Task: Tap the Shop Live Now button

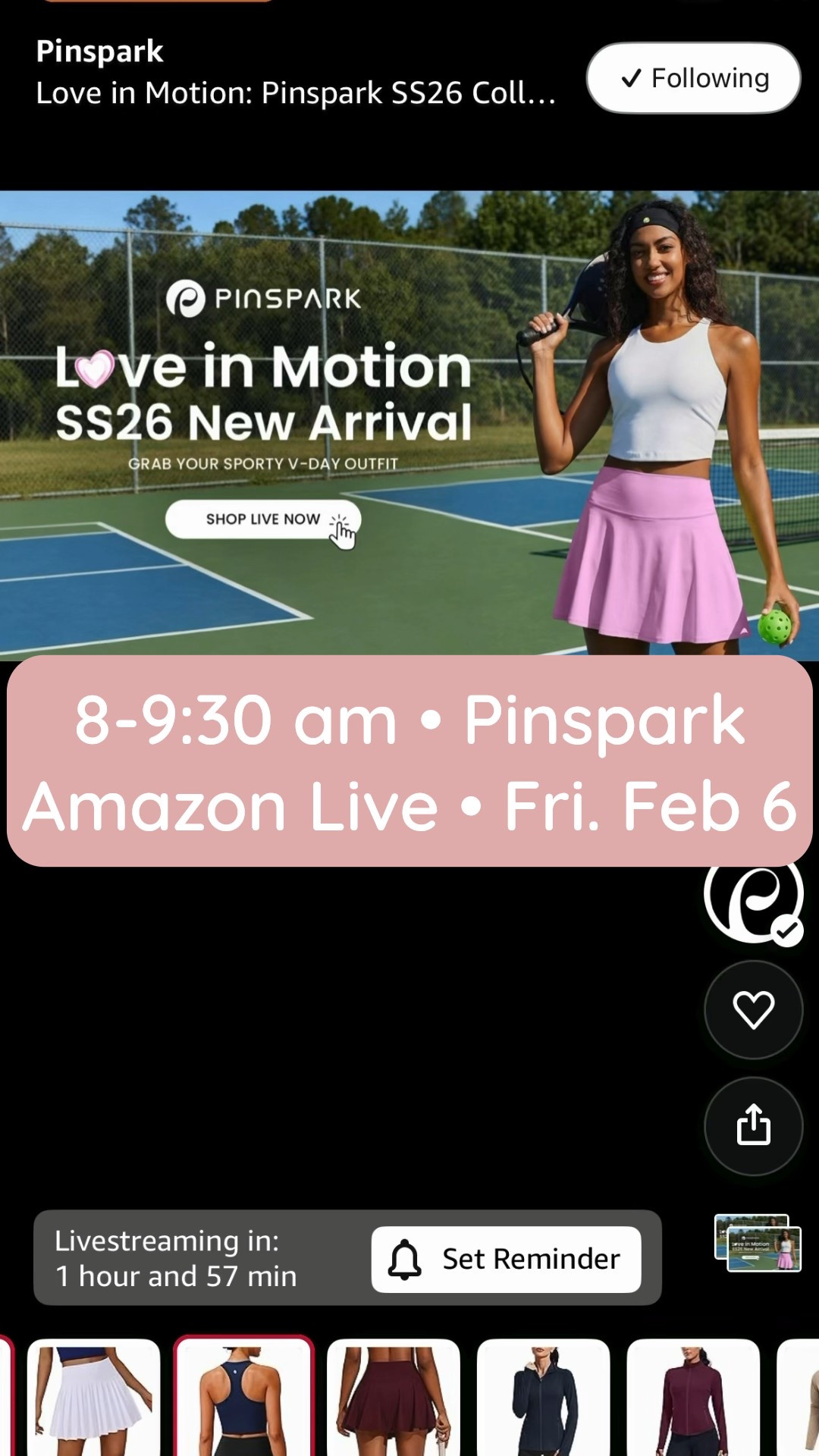Action: [262, 519]
